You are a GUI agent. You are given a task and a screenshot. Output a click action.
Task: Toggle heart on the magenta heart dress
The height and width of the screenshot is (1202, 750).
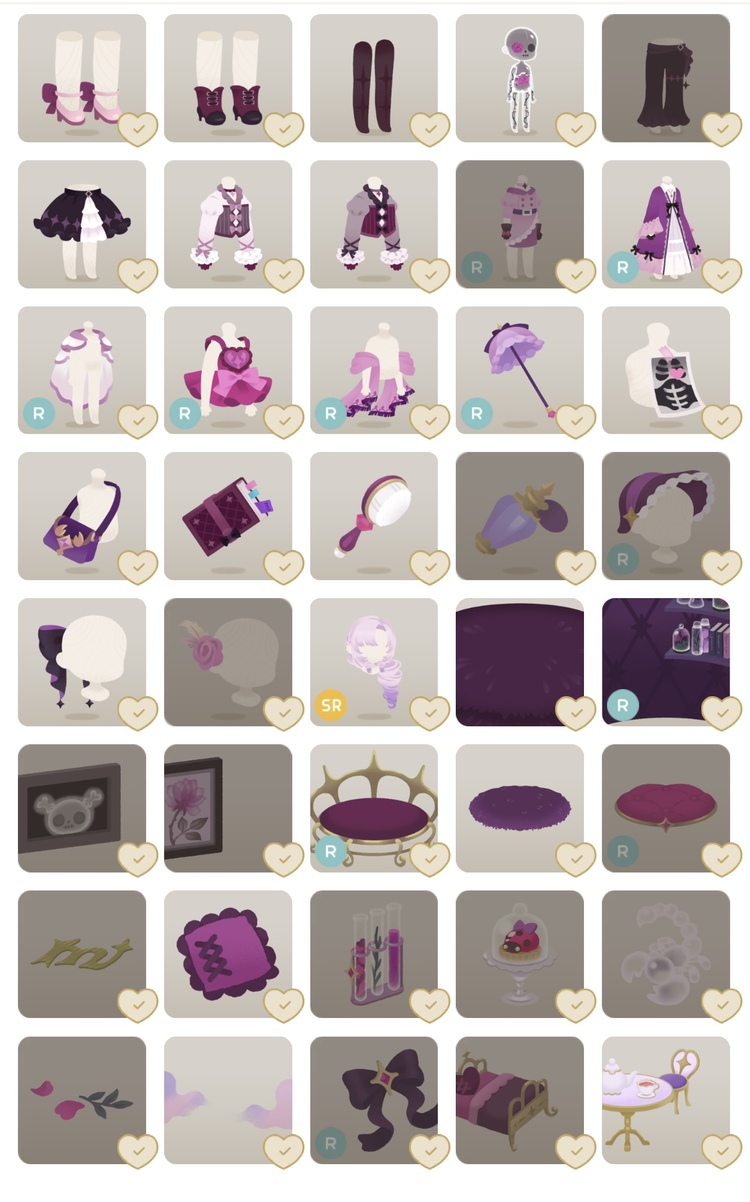coord(283,421)
